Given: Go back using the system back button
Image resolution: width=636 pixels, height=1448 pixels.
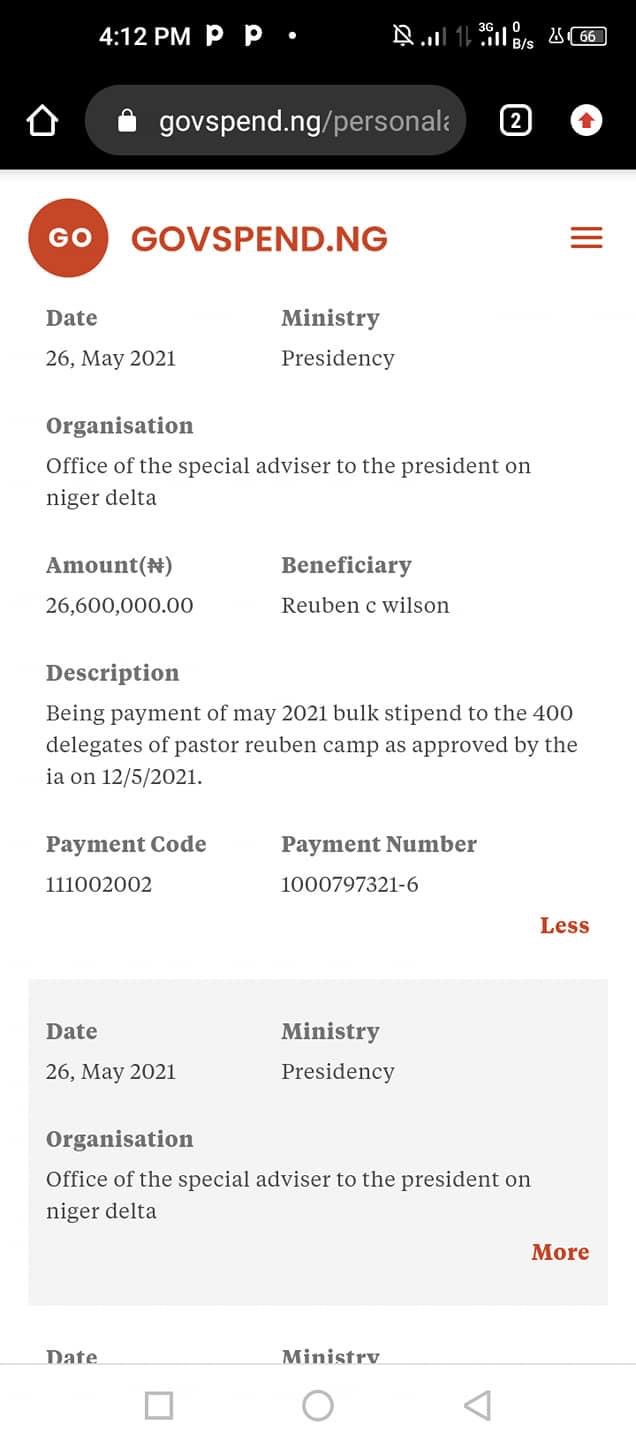Looking at the screenshot, I should tap(478, 1405).
